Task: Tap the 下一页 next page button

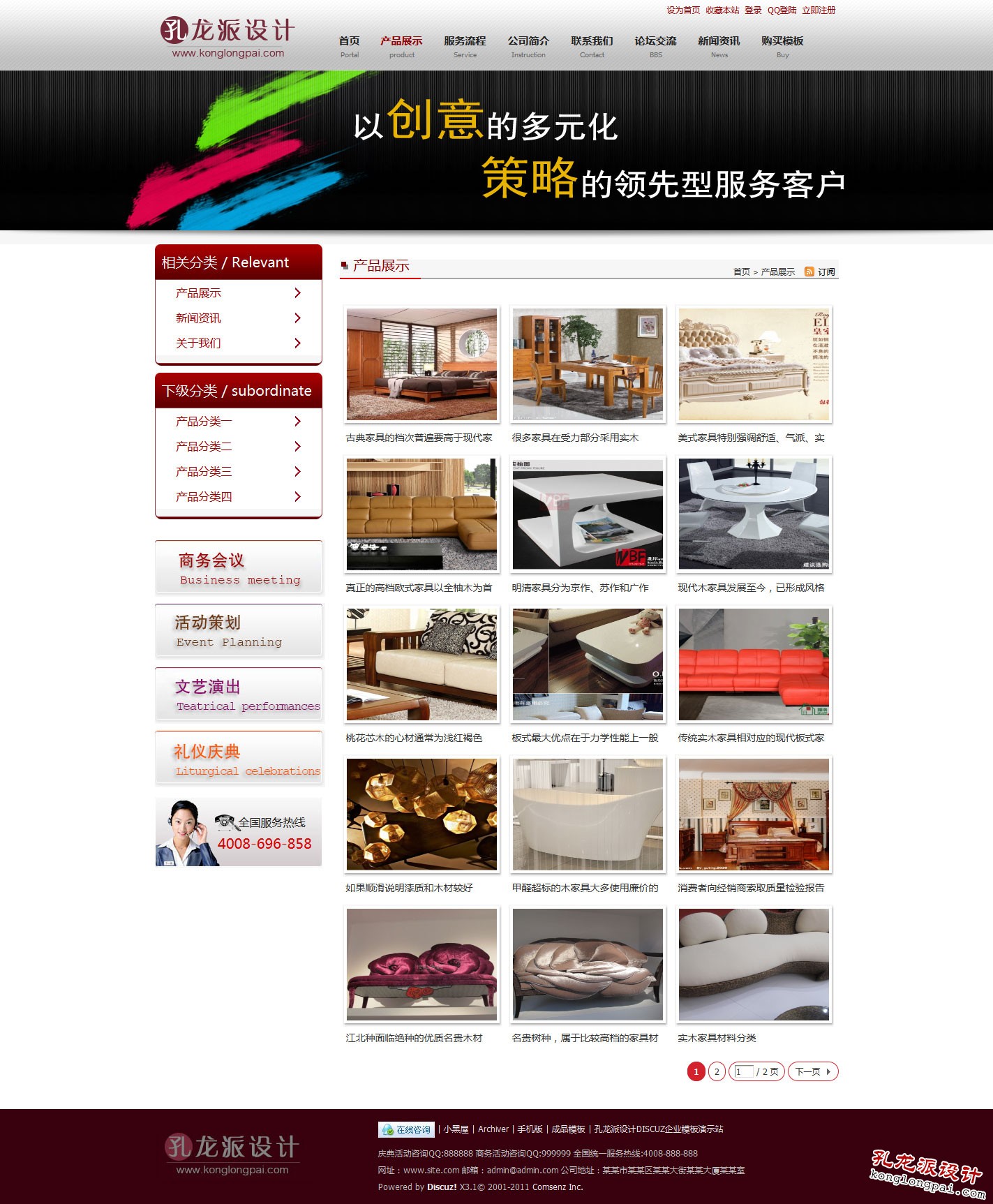Action: point(812,1071)
